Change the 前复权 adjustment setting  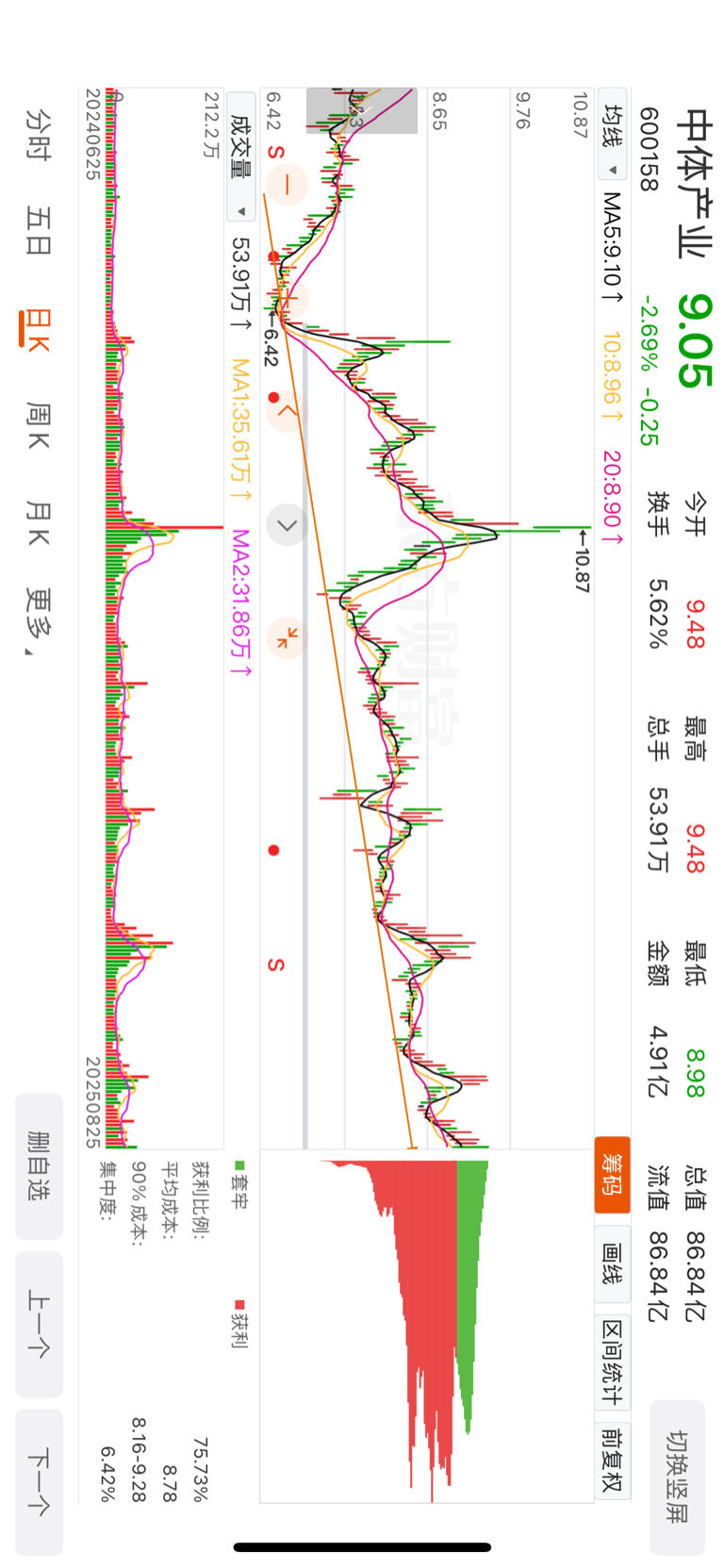coord(612,1460)
